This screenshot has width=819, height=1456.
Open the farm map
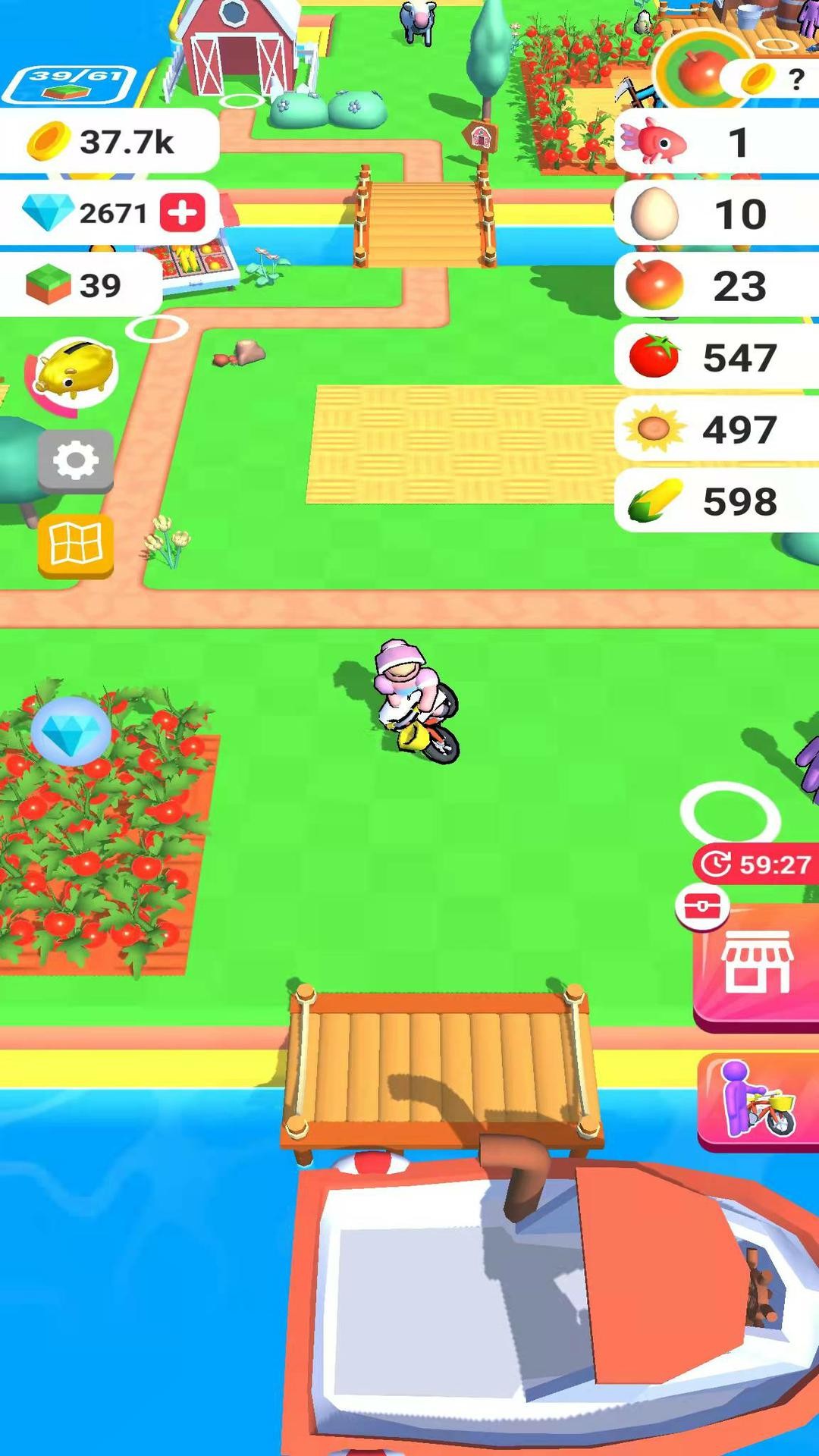76,543
